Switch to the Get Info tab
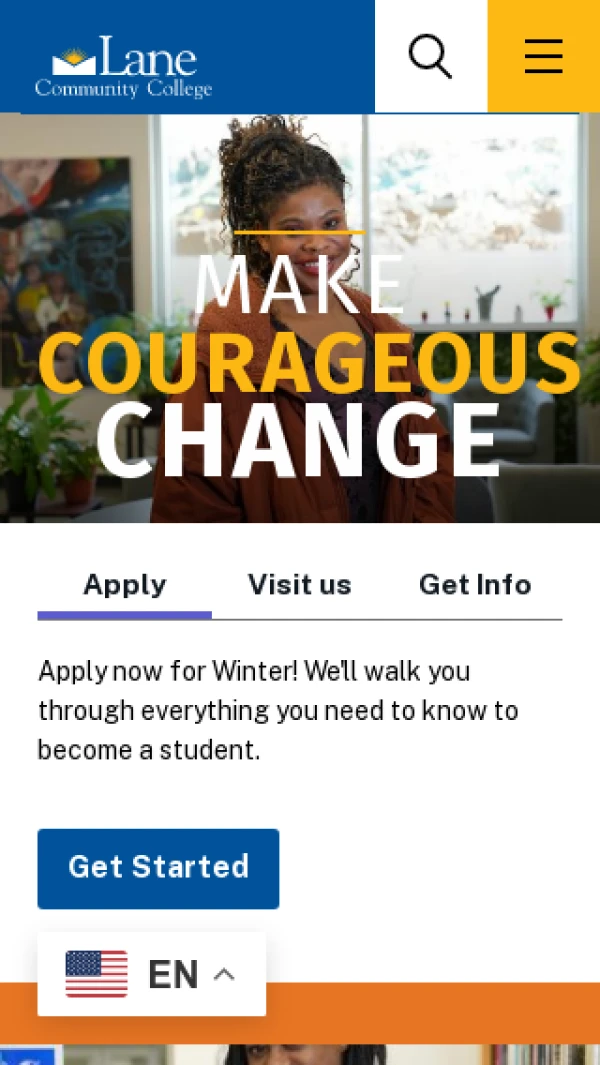 click(x=475, y=585)
